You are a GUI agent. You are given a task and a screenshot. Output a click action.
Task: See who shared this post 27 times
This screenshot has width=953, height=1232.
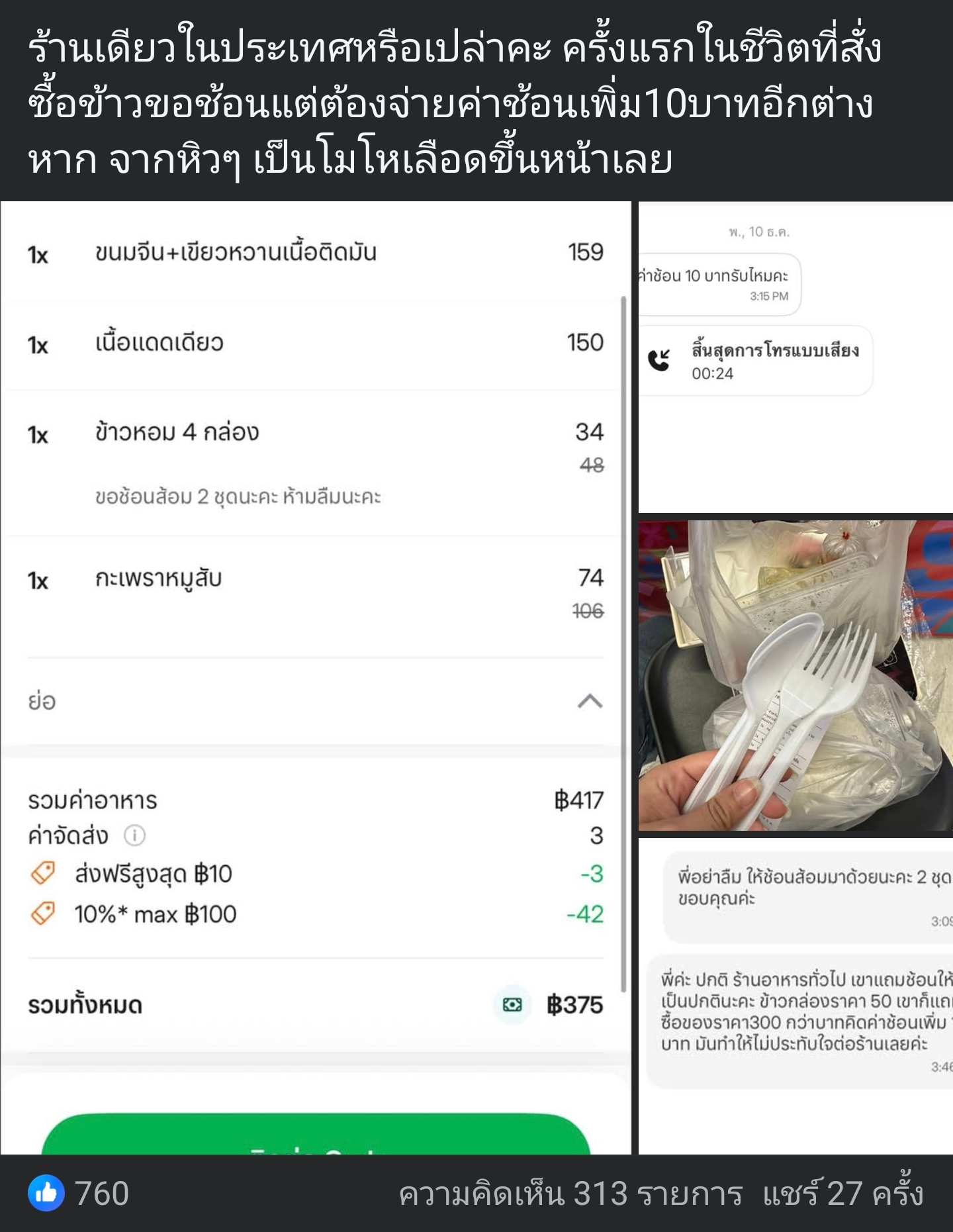point(842,1194)
